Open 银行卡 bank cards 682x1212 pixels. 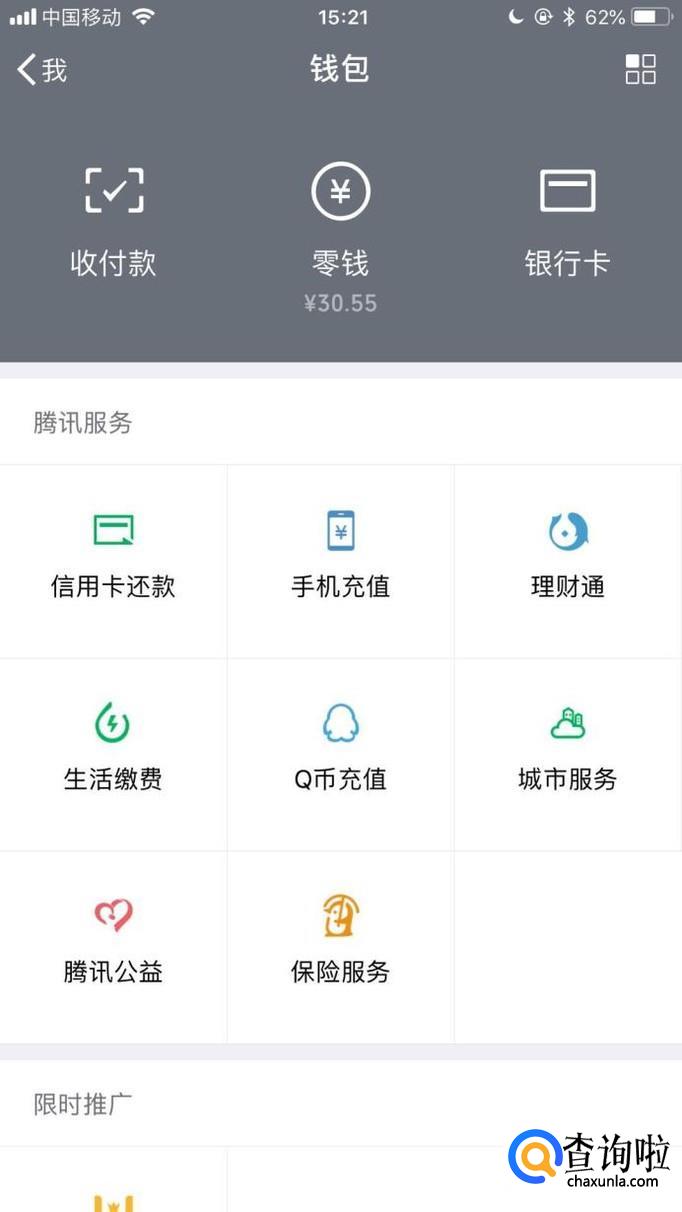pos(567,220)
